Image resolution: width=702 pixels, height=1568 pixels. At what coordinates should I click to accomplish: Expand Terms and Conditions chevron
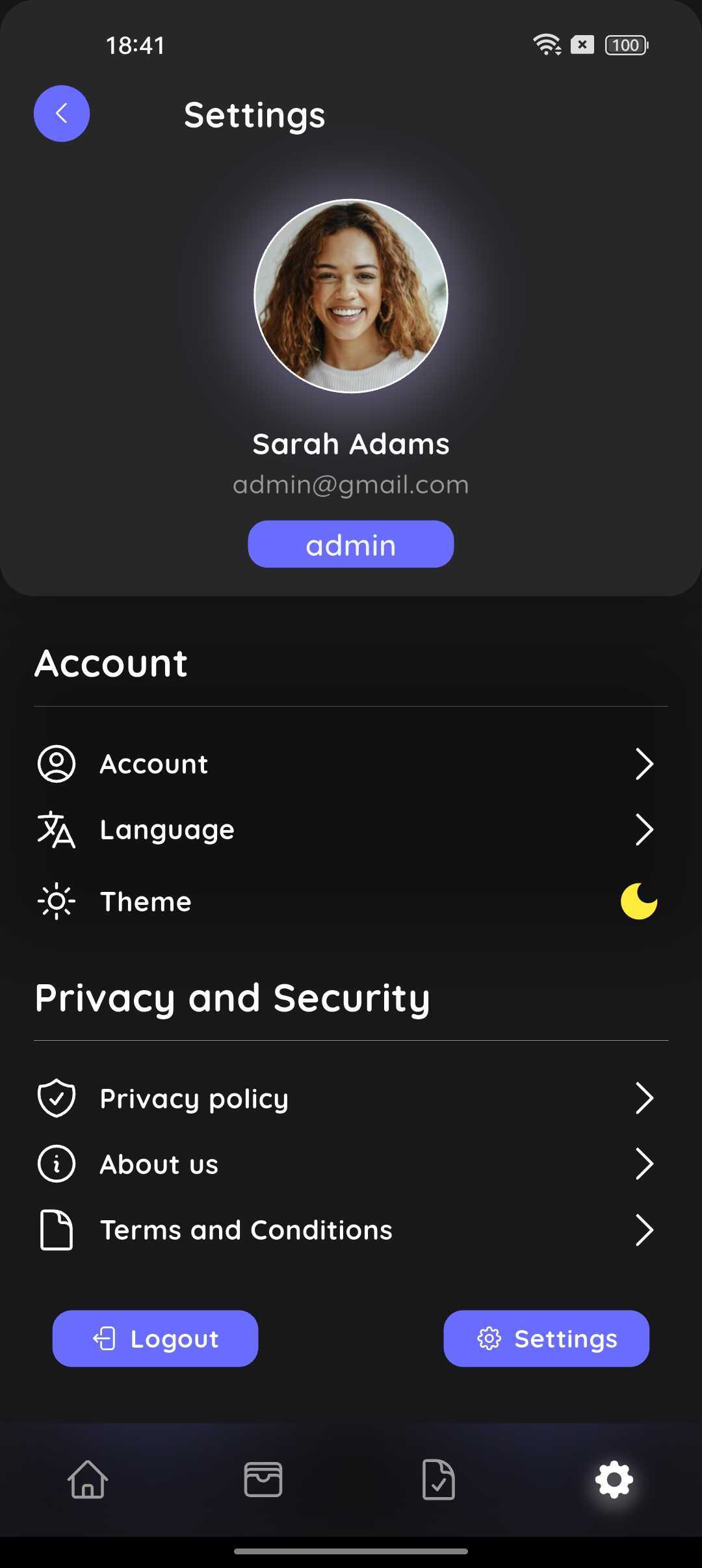click(645, 1229)
